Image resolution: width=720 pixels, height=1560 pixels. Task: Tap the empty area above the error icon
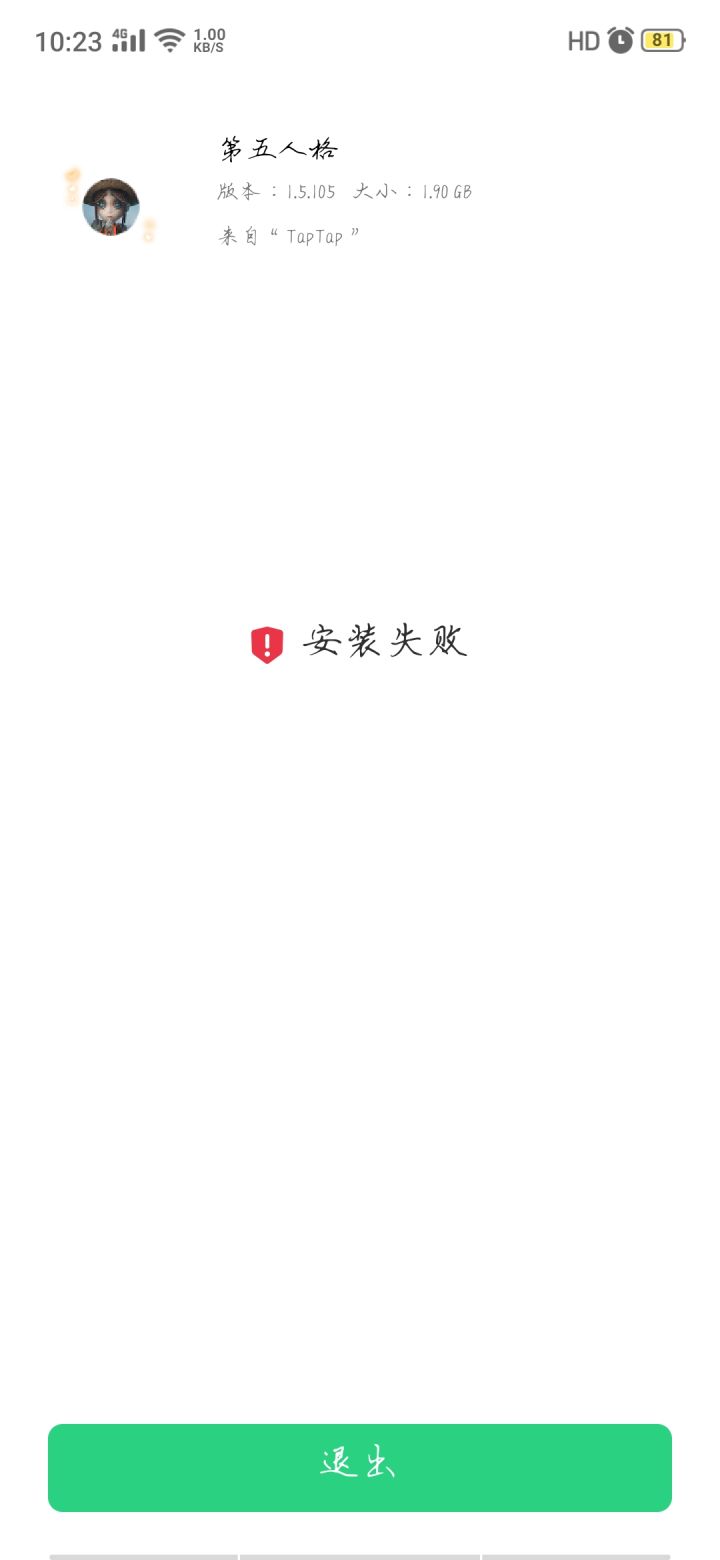360,450
